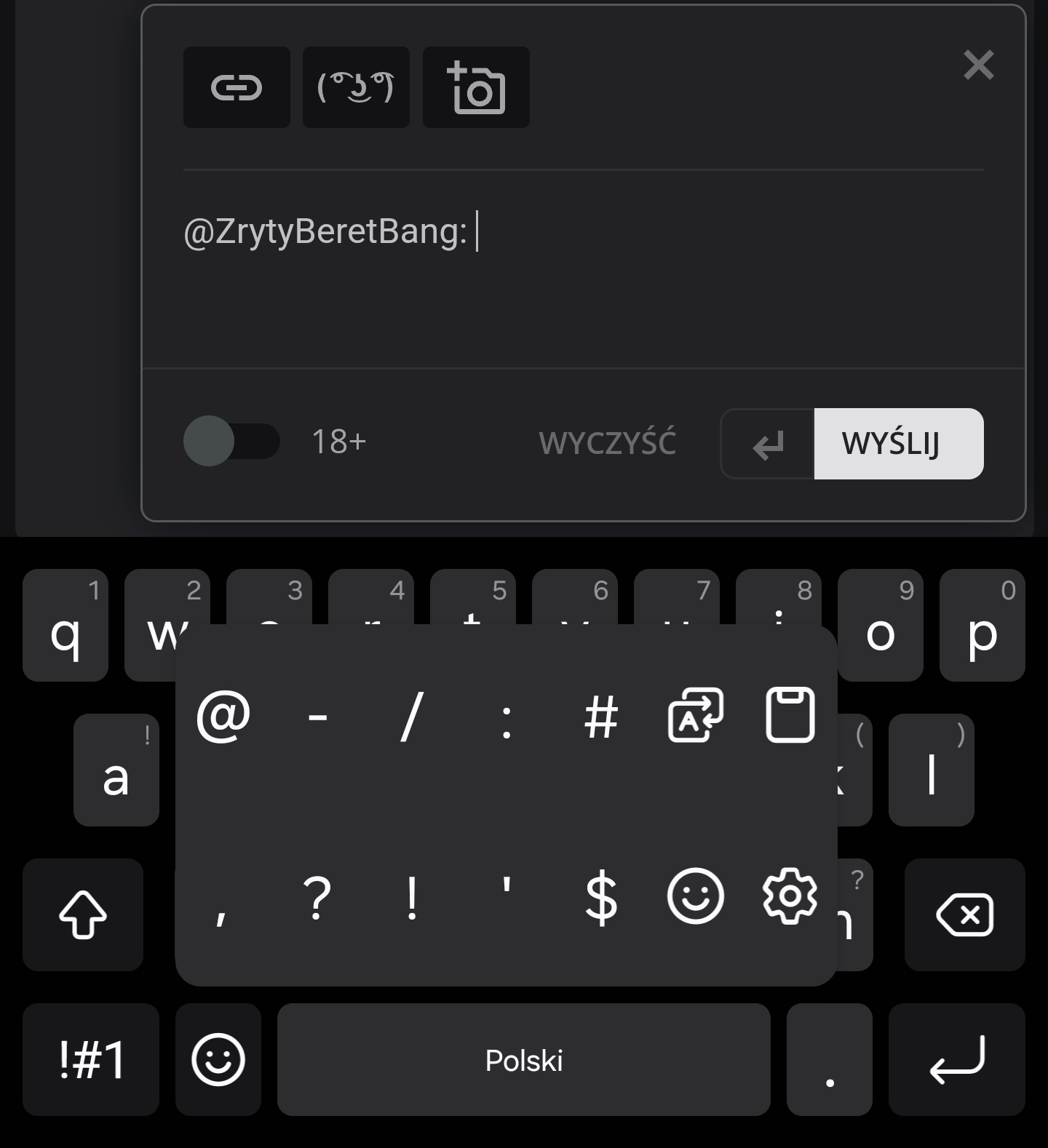The width and height of the screenshot is (1048, 1148).
Task: Tap the Polski space bar
Action: tap(524, 1060)
